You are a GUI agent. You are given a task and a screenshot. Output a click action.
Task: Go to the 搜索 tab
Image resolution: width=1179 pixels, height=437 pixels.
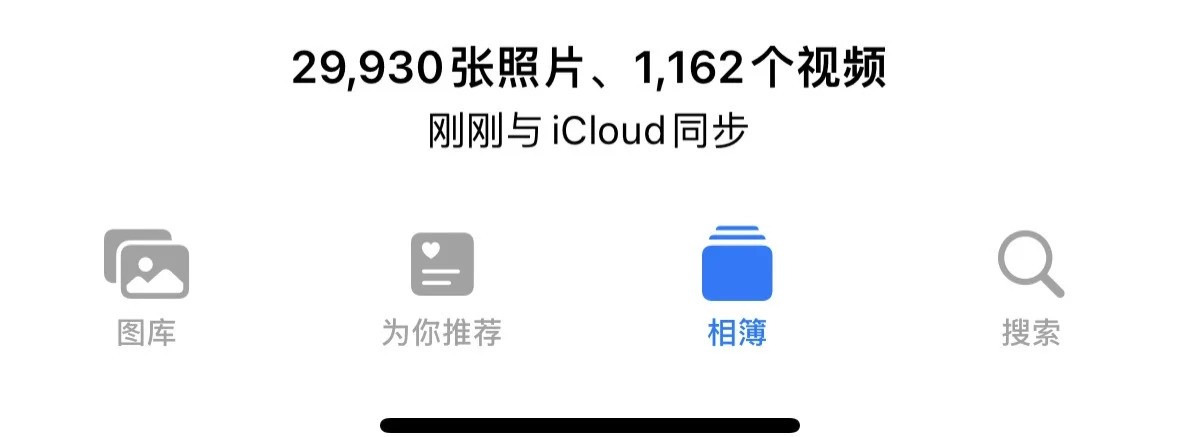click(1031, 289)
